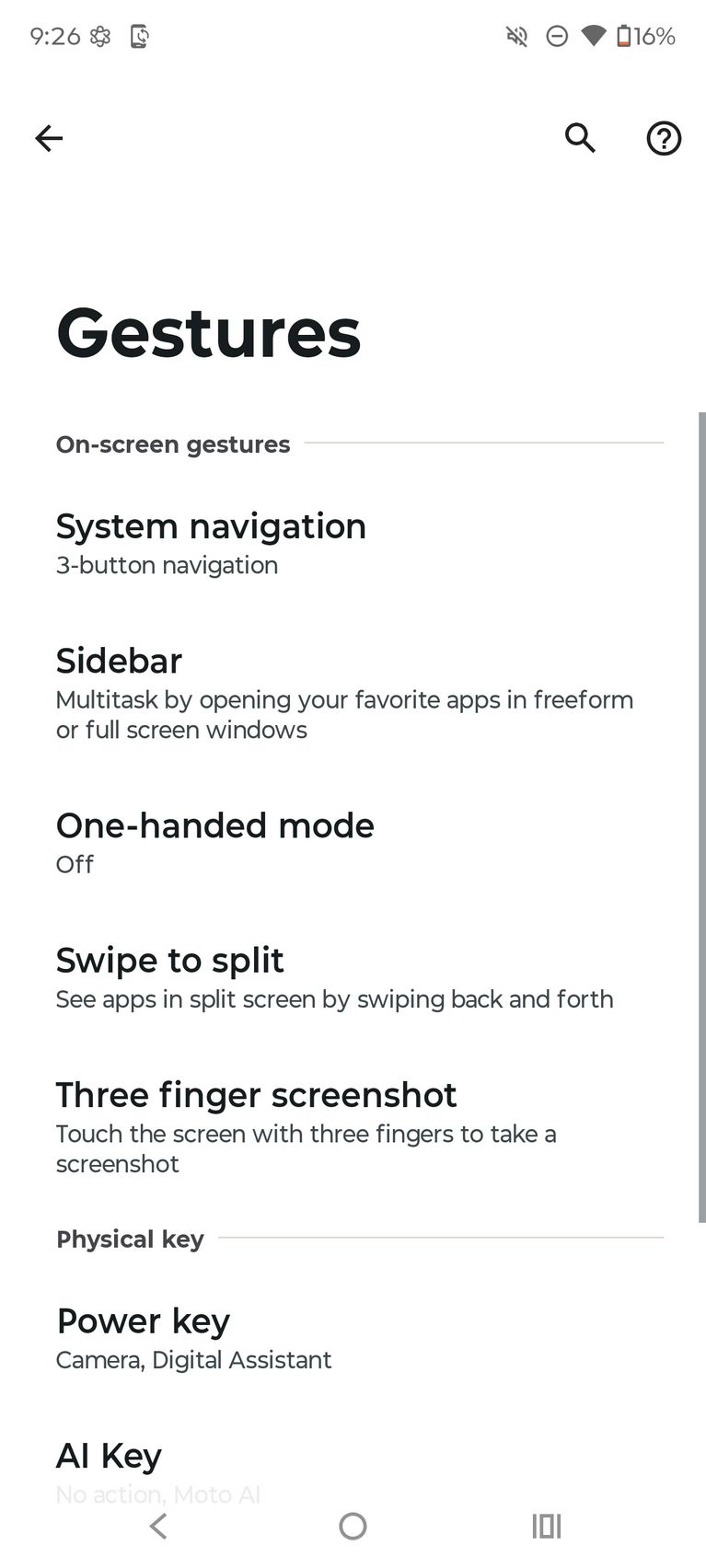Open the Power key settings
Viewport: 706px width, 1568px height.
[193, 1338]
